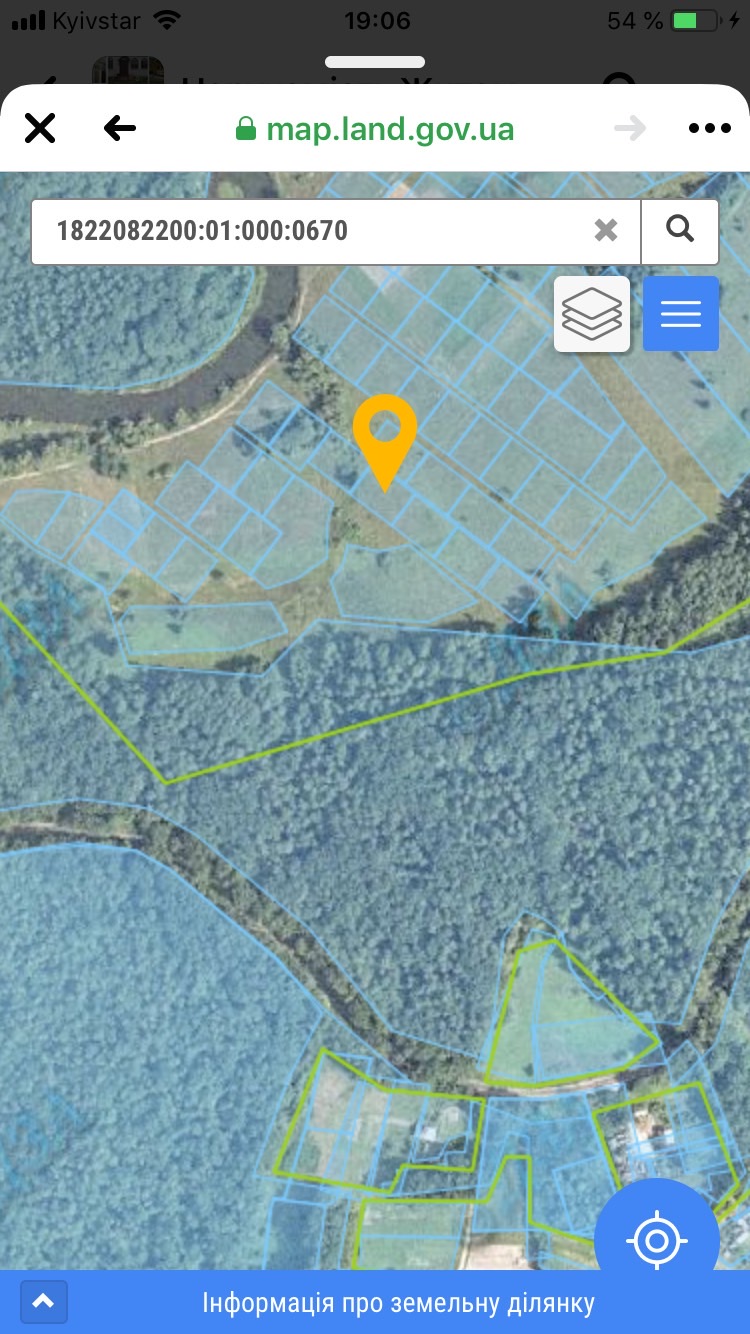Focus the cadastral number search field
The height and width of the screenshot is (1334, 750).
310,231
